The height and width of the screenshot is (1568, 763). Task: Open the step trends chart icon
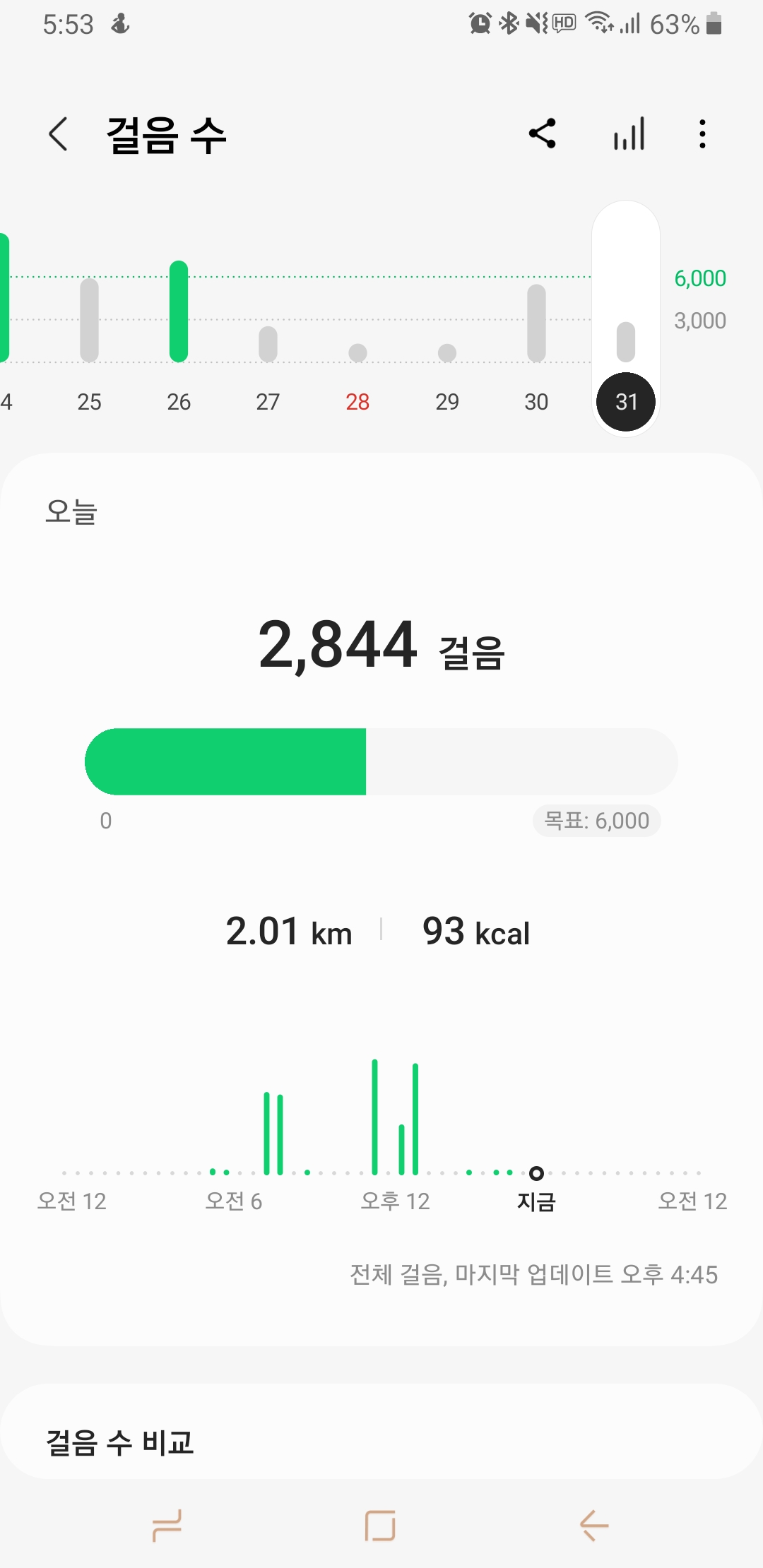coord(629,133)
